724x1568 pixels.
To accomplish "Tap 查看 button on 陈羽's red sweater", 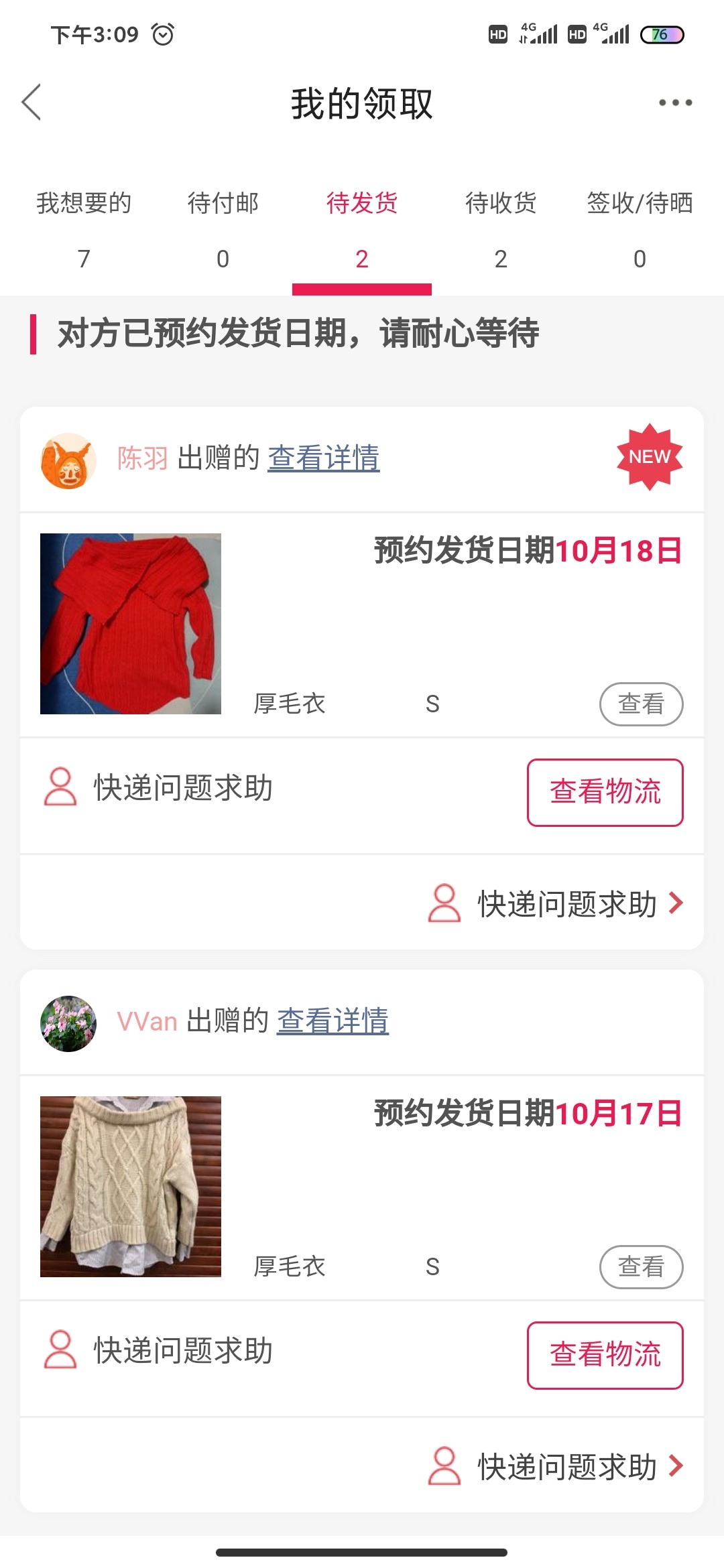I will pos(641,704).
